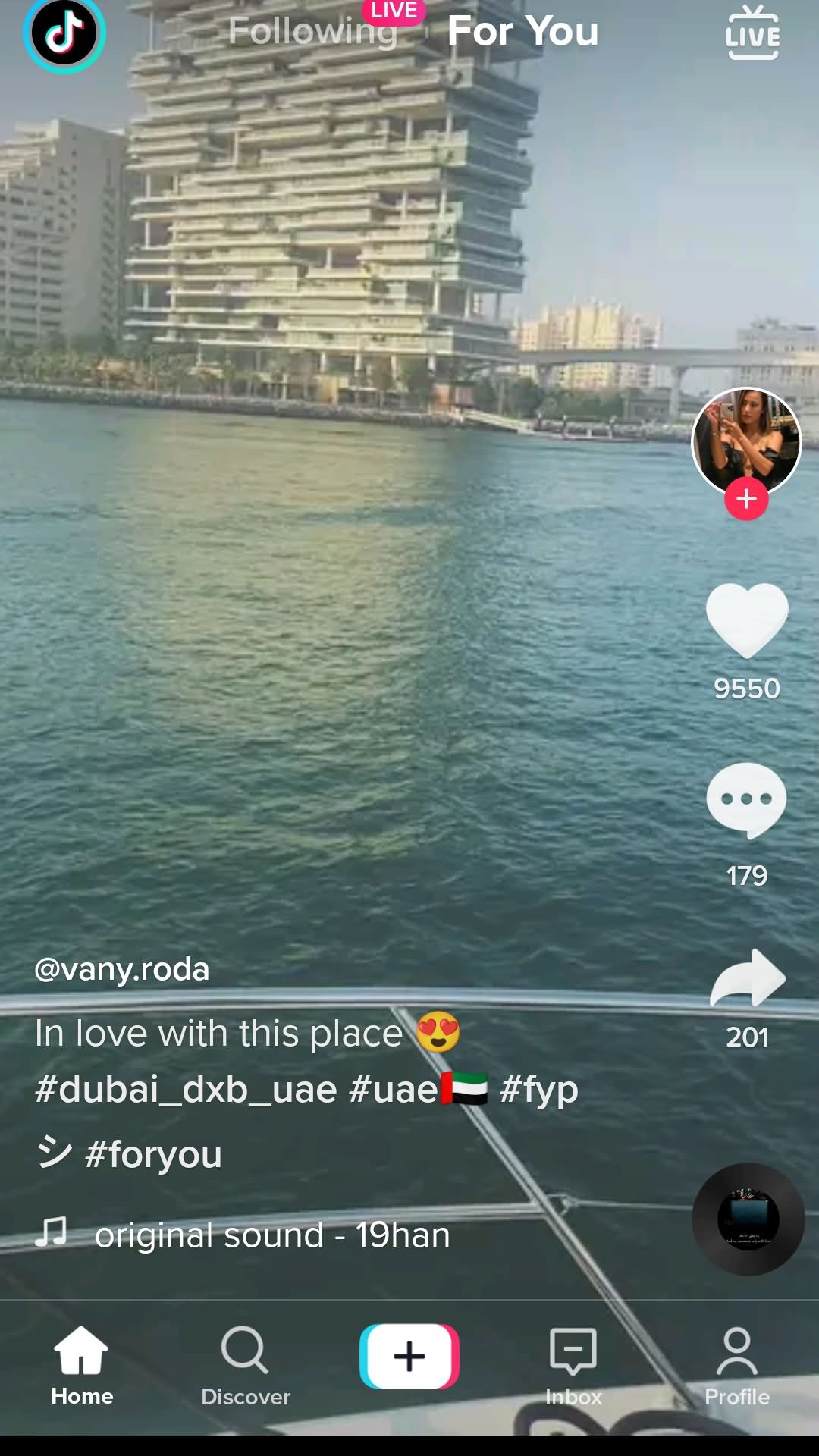The height and width of the screenshot is (1456, 819).
Task: Open the #dubai_dxb_uae hashtag
Action: [x=186, y=1090]
